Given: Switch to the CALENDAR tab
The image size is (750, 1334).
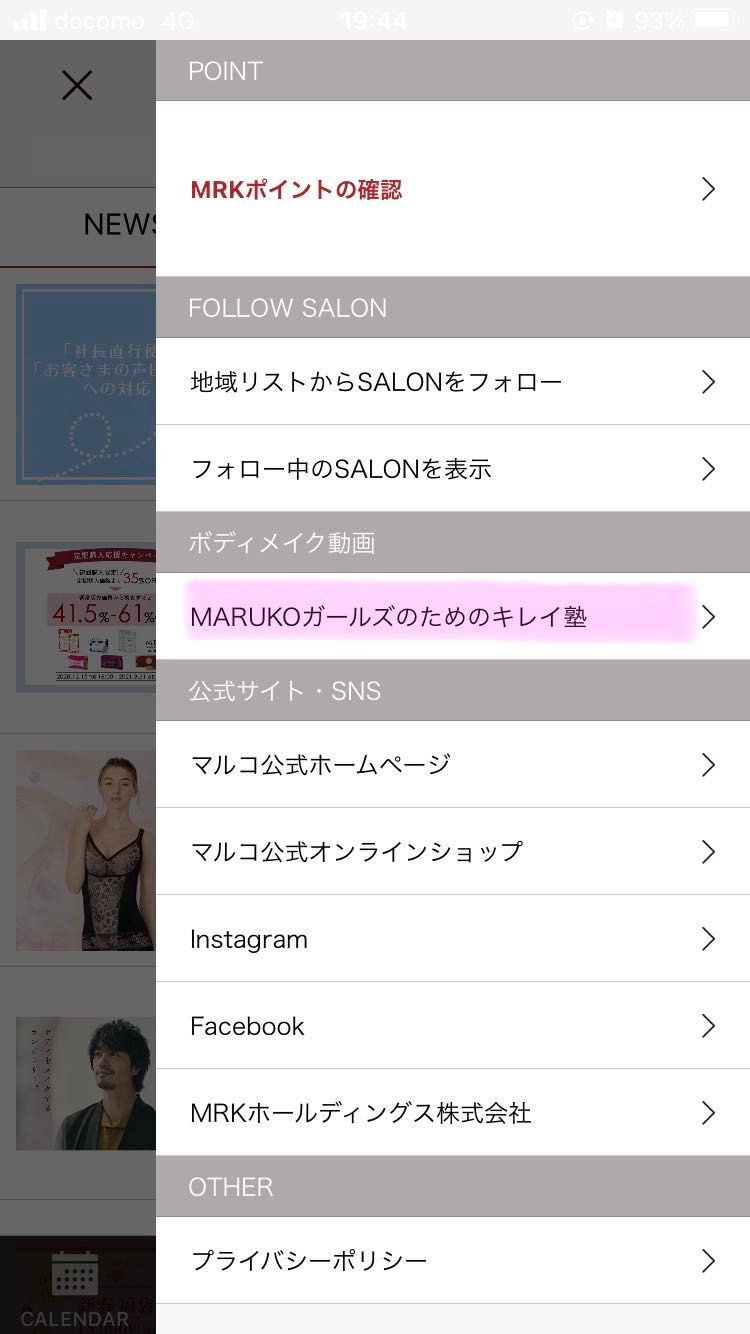Looking at the screenshot, I should 75,1290.
